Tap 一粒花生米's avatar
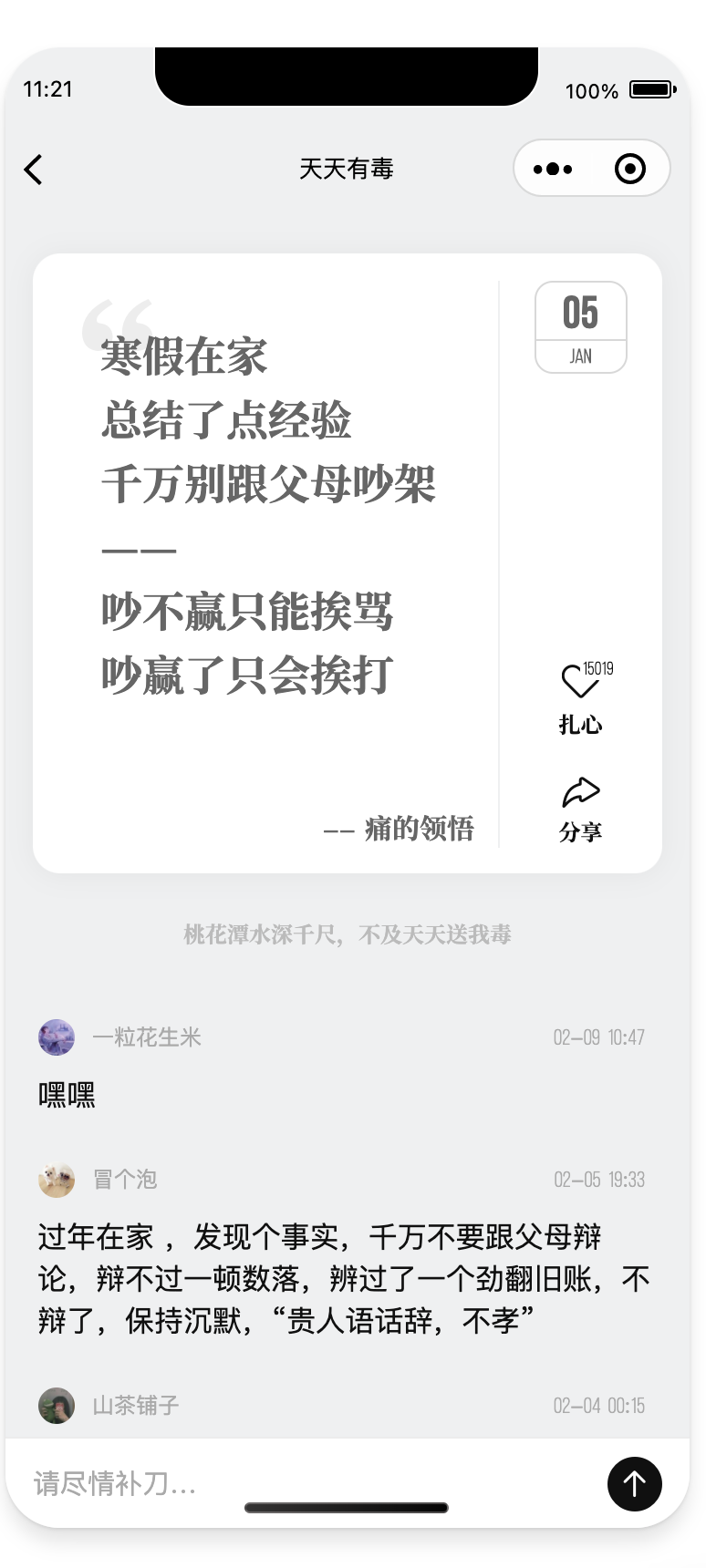Image resolution: width=706 pixels, height=1568 pixels. click(x=57, y=1037)
